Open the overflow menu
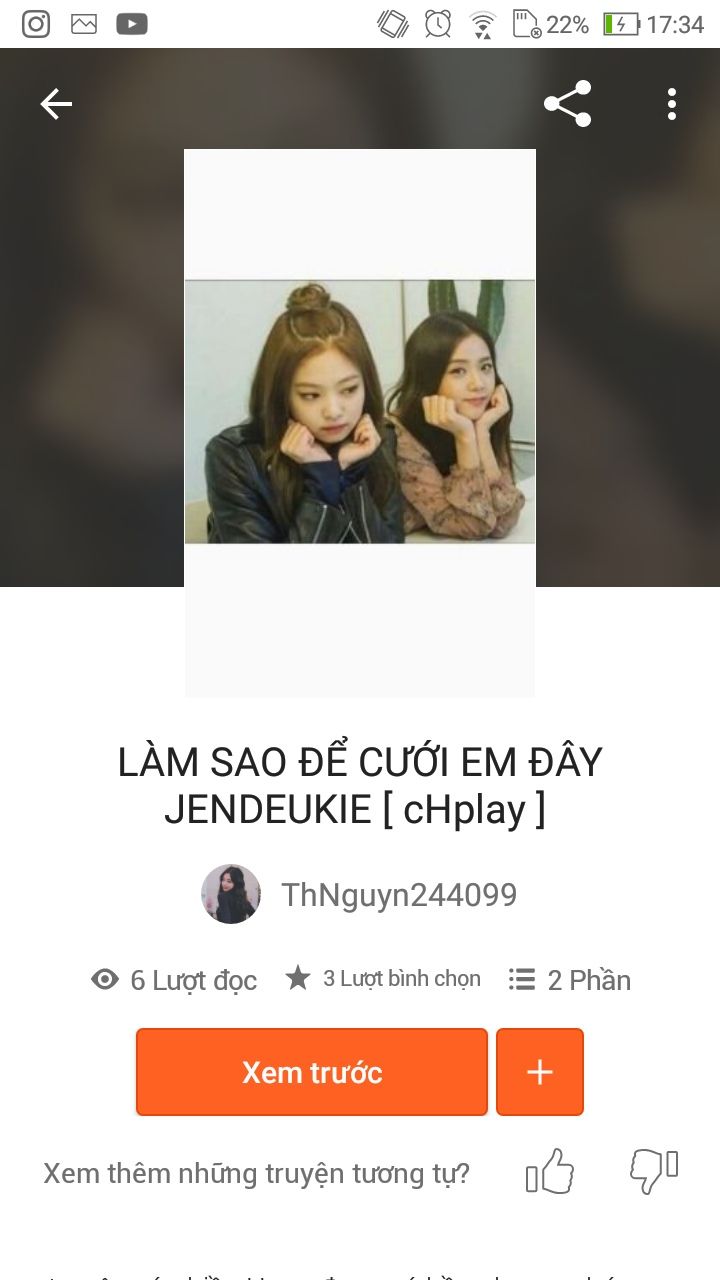720x1280 pixels. click(x=671, y=104)
